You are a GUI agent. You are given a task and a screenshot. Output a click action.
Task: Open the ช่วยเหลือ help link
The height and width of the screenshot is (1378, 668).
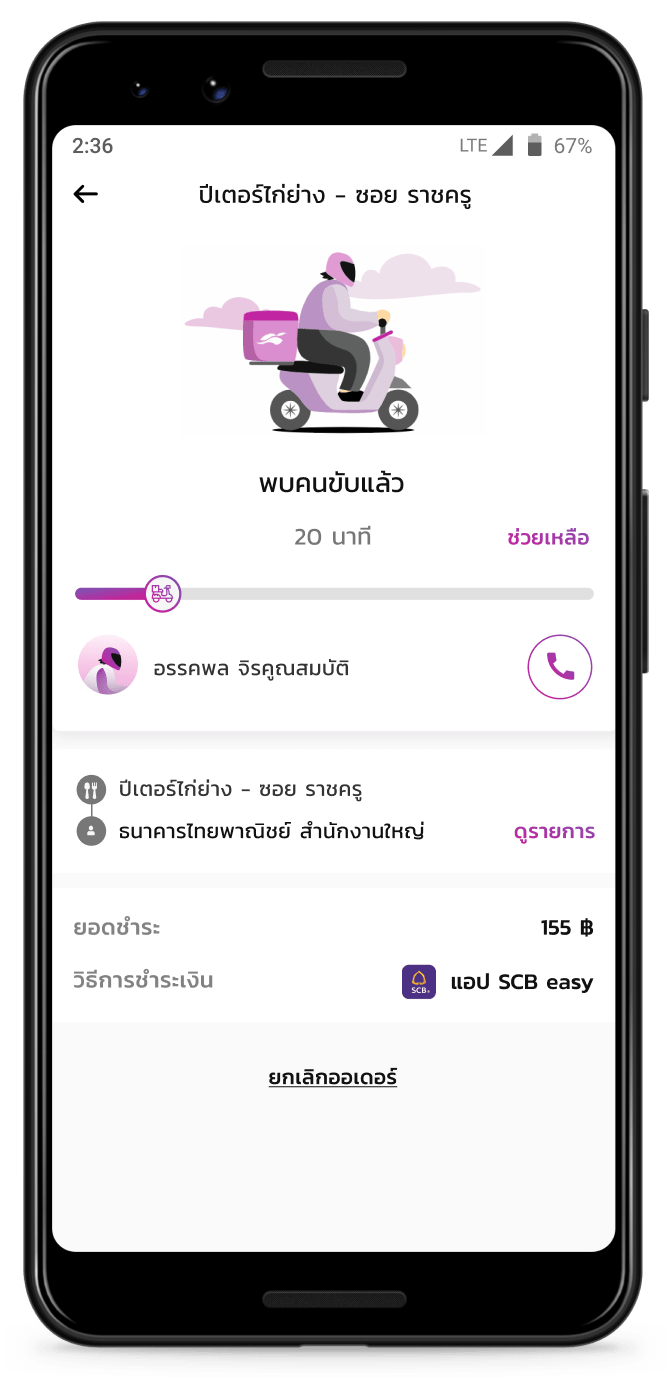(x=548, y=538)
